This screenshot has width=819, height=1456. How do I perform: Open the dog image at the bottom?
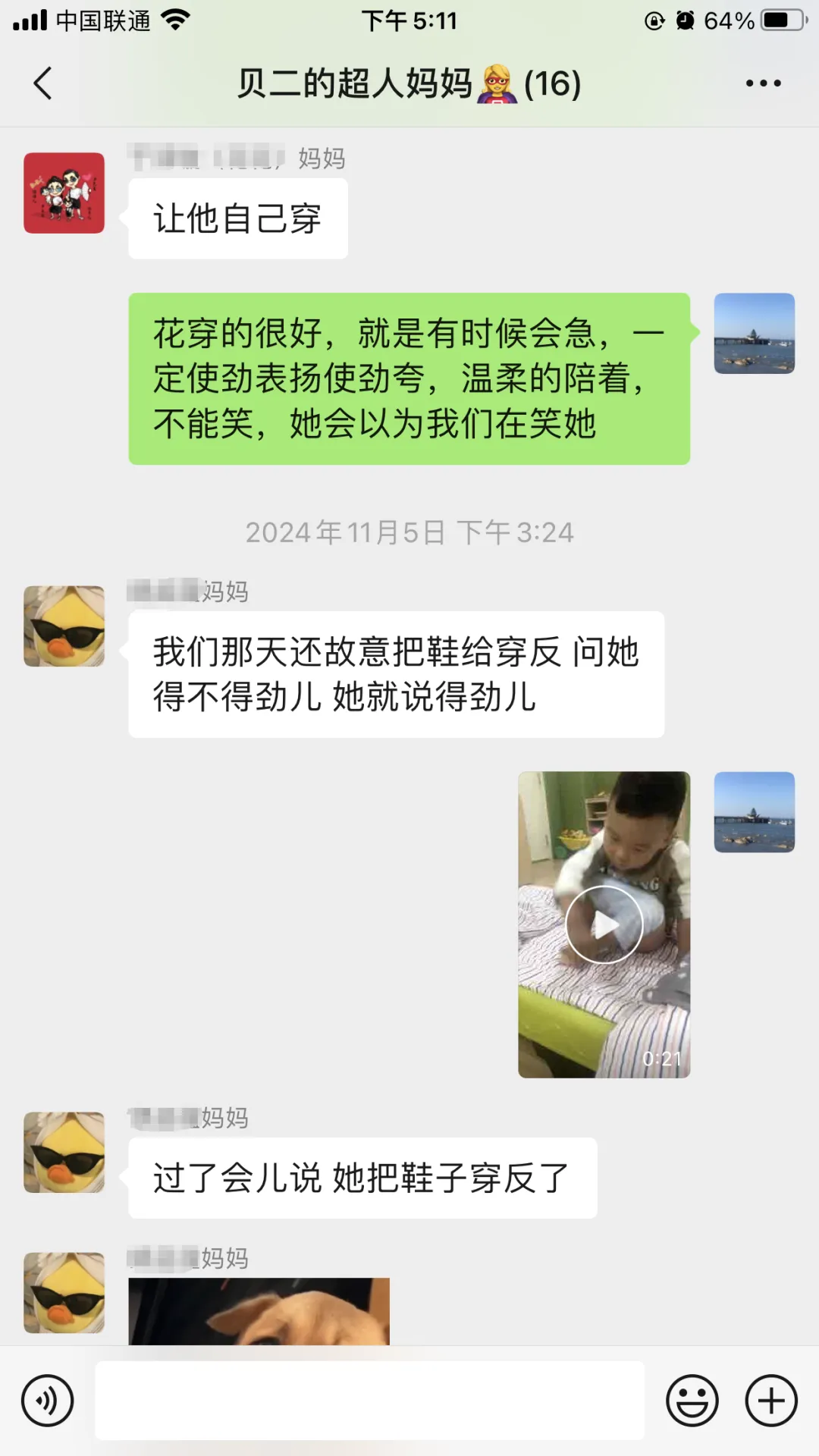click(x=259, y=1312)
